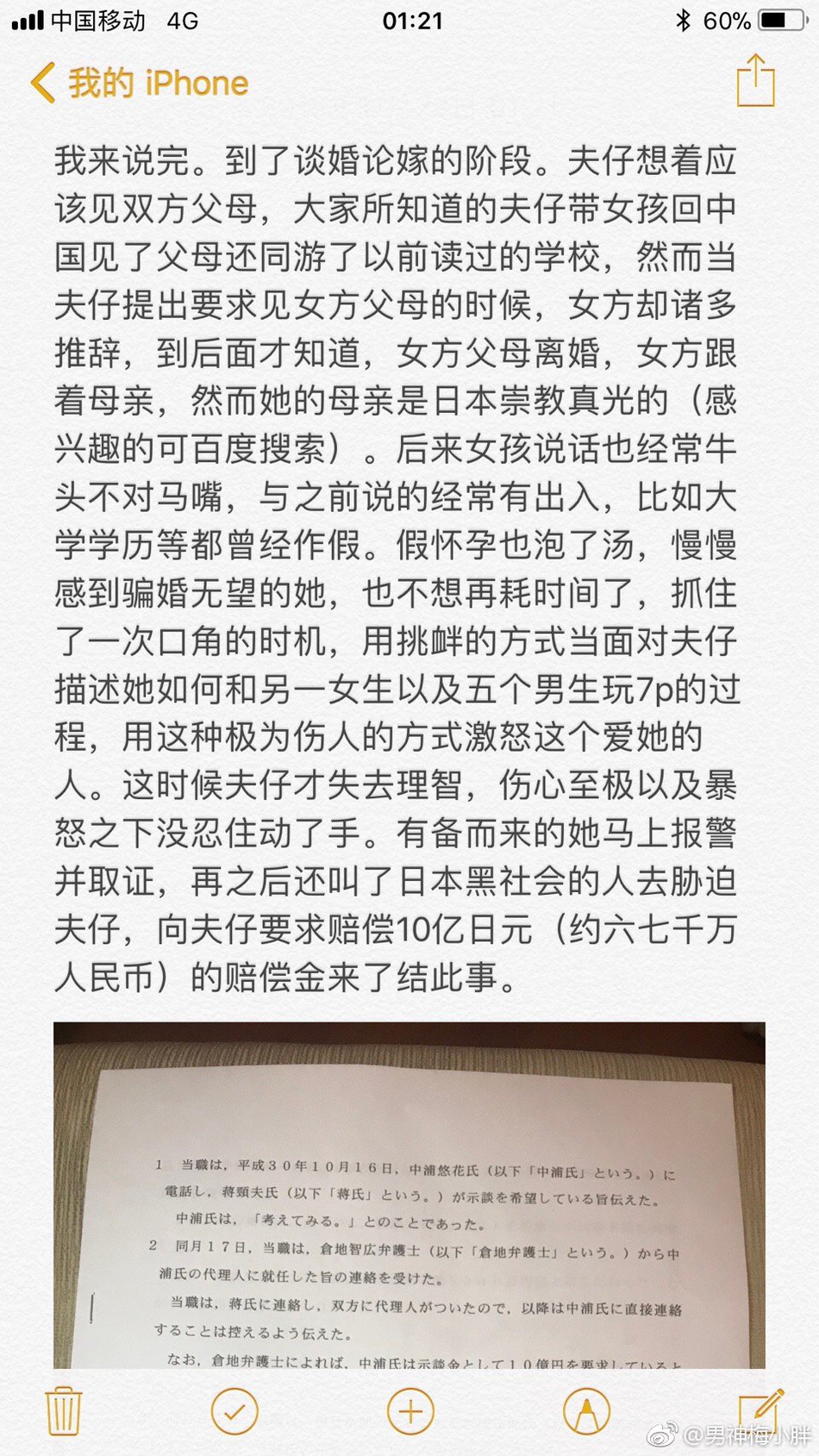Open the markup drawing tool
This screenshot has height=1456, width=819.
[586, 1411]
